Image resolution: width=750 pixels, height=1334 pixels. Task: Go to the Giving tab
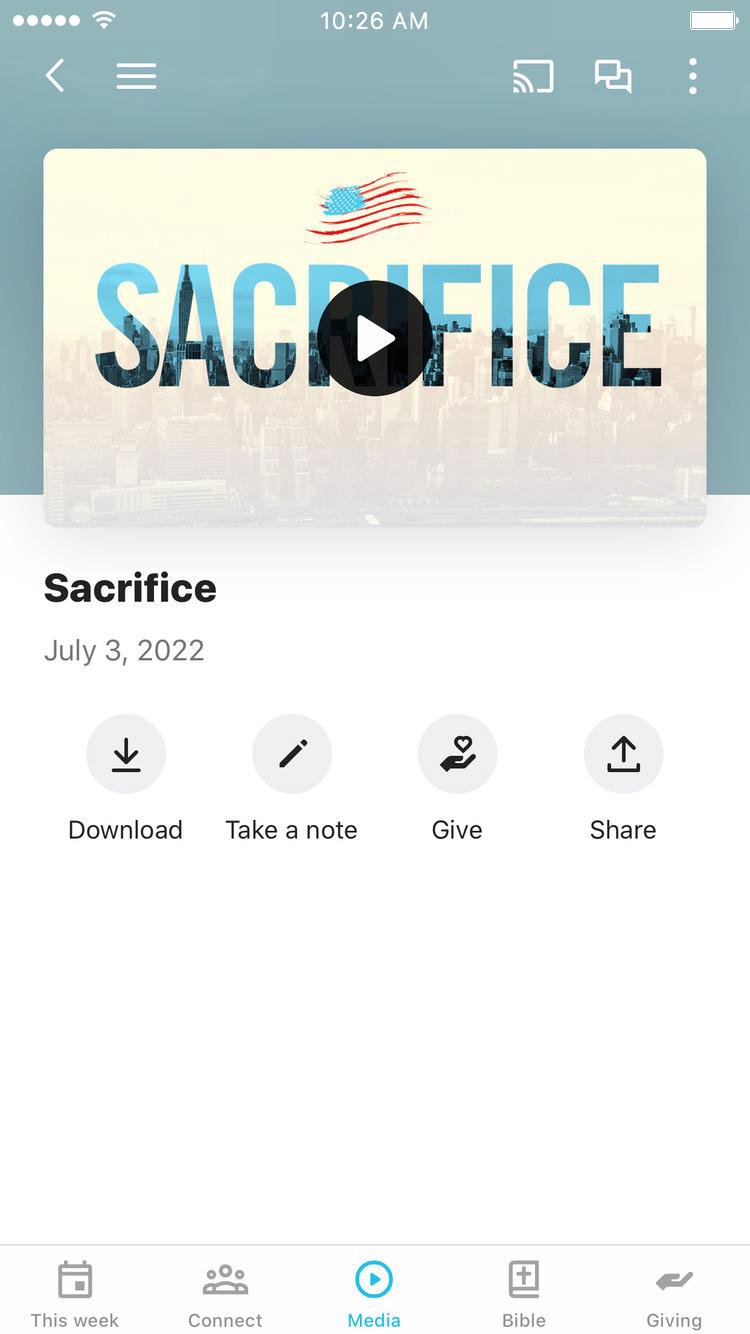(x=674, y=1293)
